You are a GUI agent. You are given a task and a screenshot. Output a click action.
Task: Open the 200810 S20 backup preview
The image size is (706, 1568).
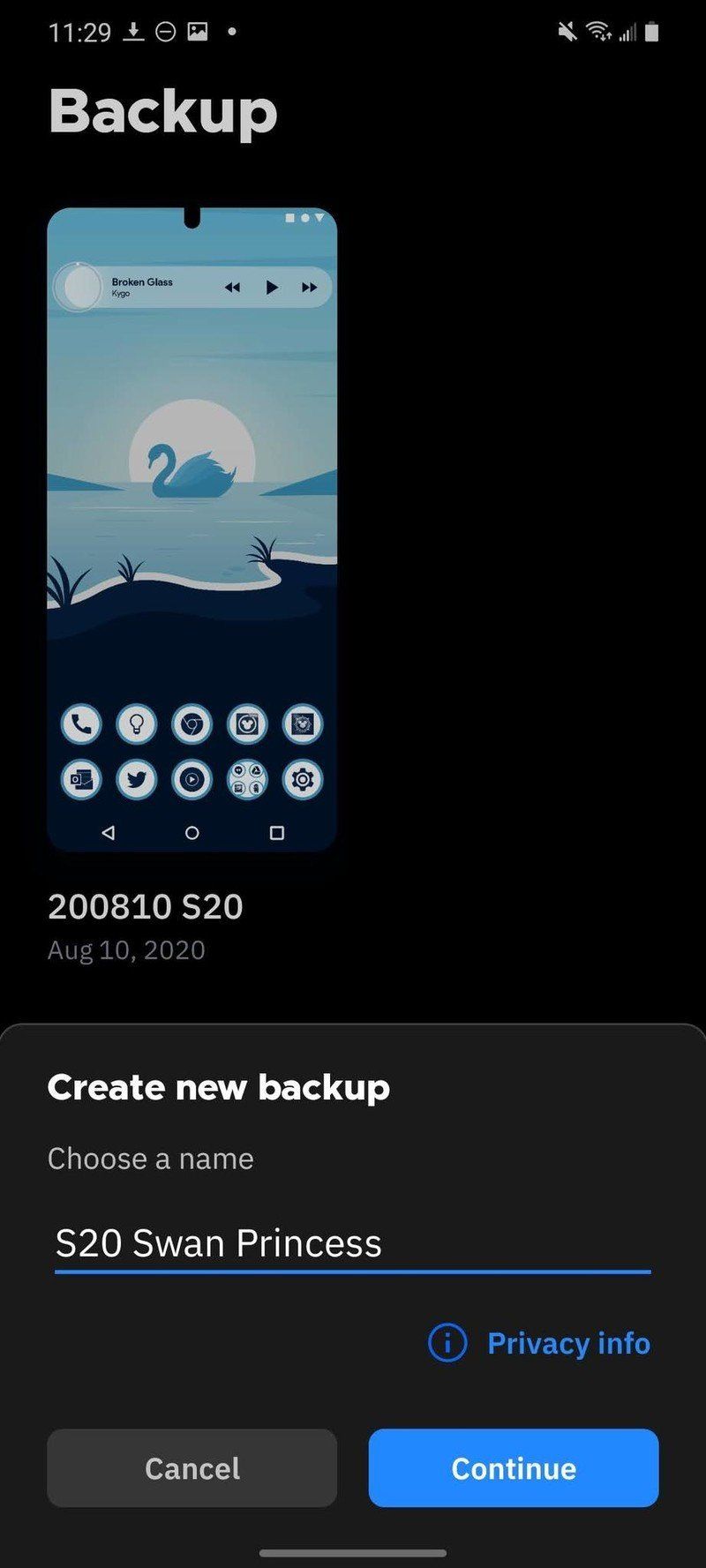tap(192, 529)
